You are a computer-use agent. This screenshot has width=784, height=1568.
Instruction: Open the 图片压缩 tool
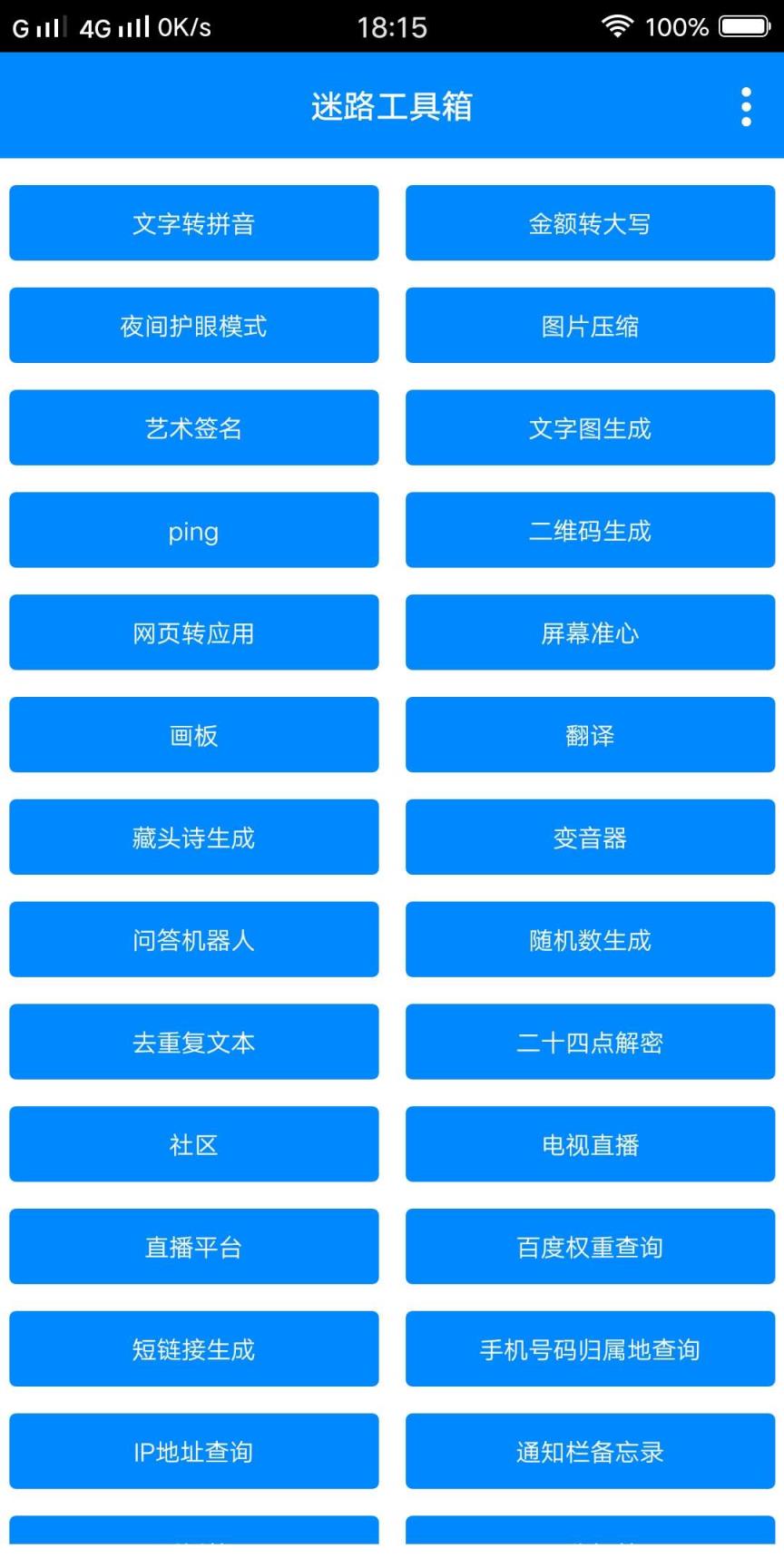tap(590, 325)
